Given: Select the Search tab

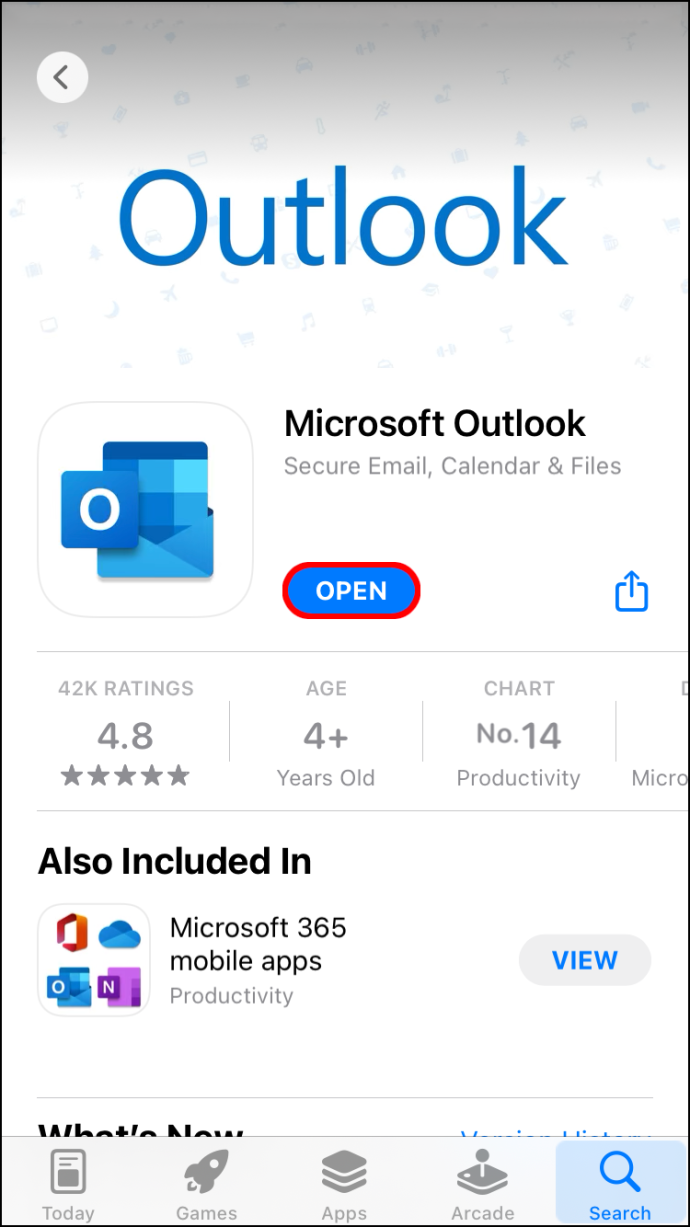Looking at the screenshot, I should (619, 1185).
